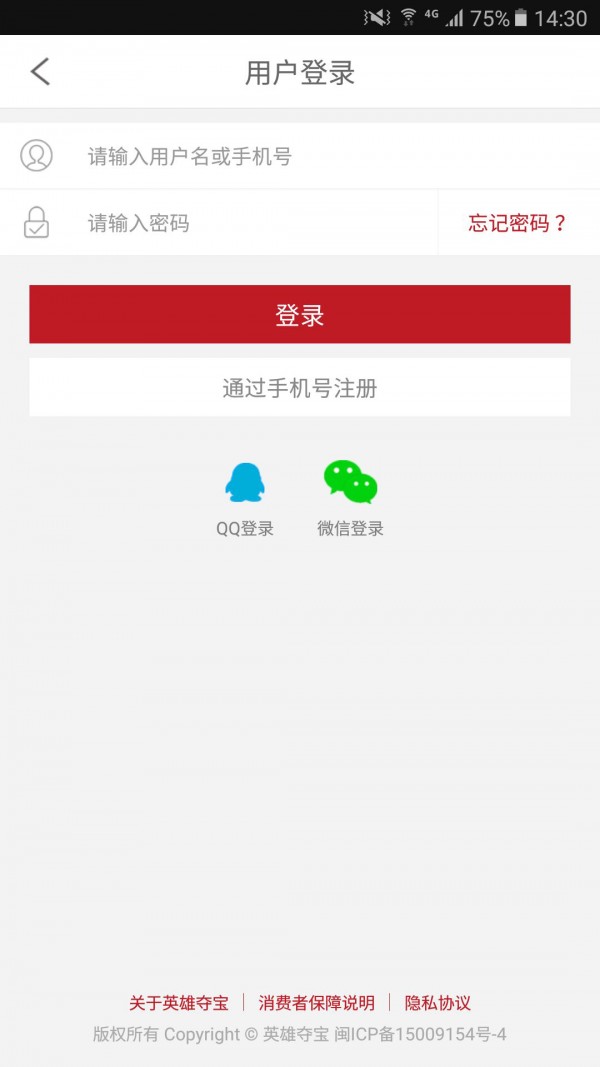
Task: Read the 隐私协议
Action: [437, 1003]
